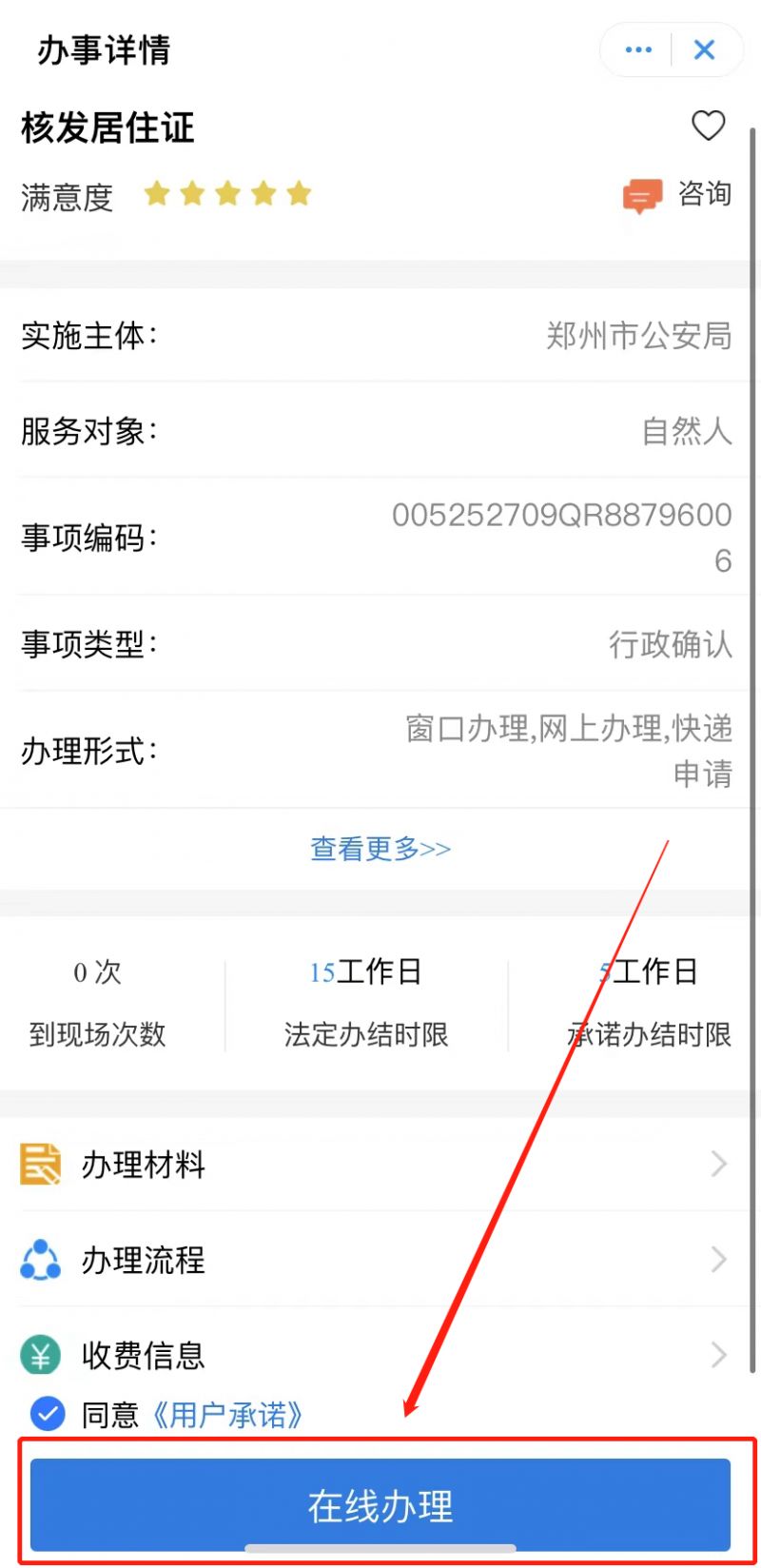
Task: Close the mini-program with the X
Action: (704, 50)
